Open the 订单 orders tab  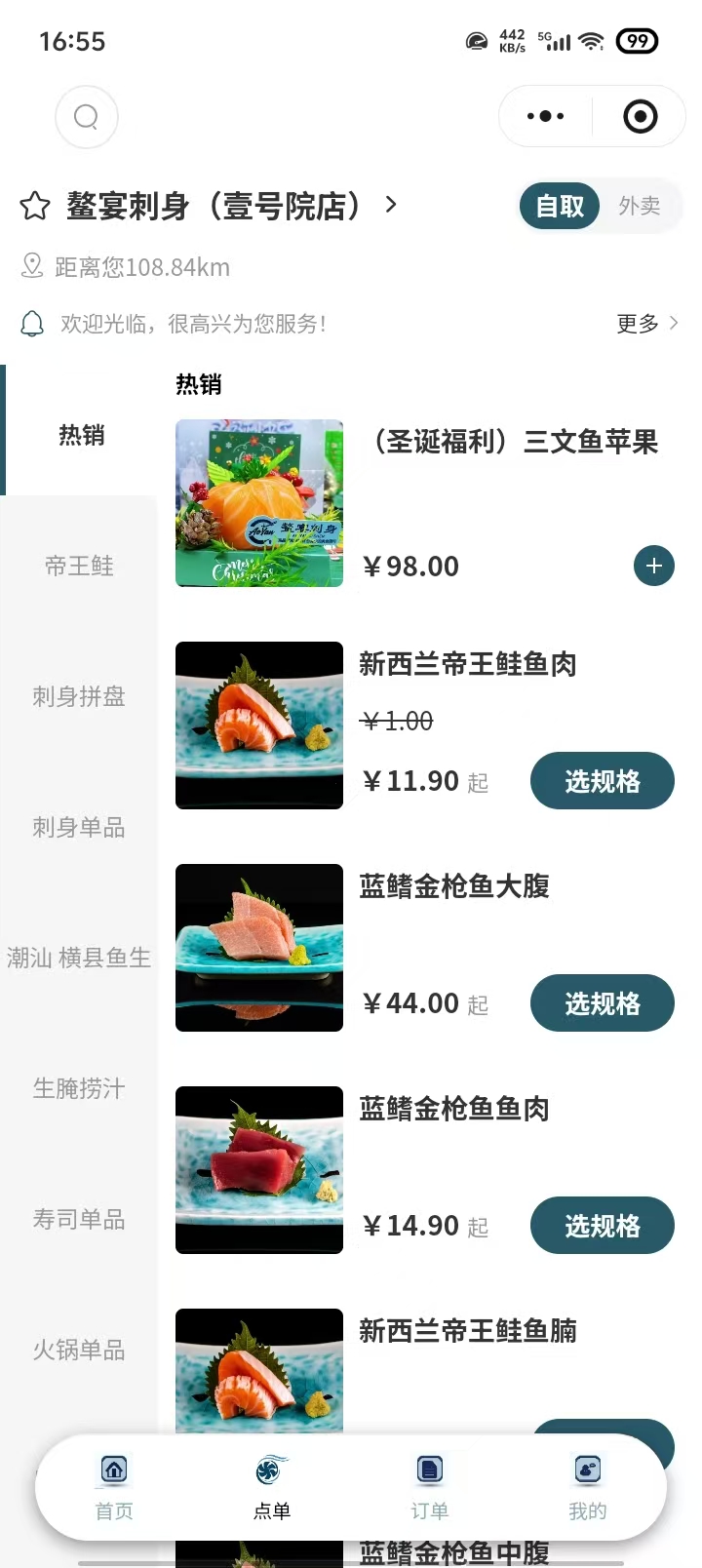[429, 1487]
